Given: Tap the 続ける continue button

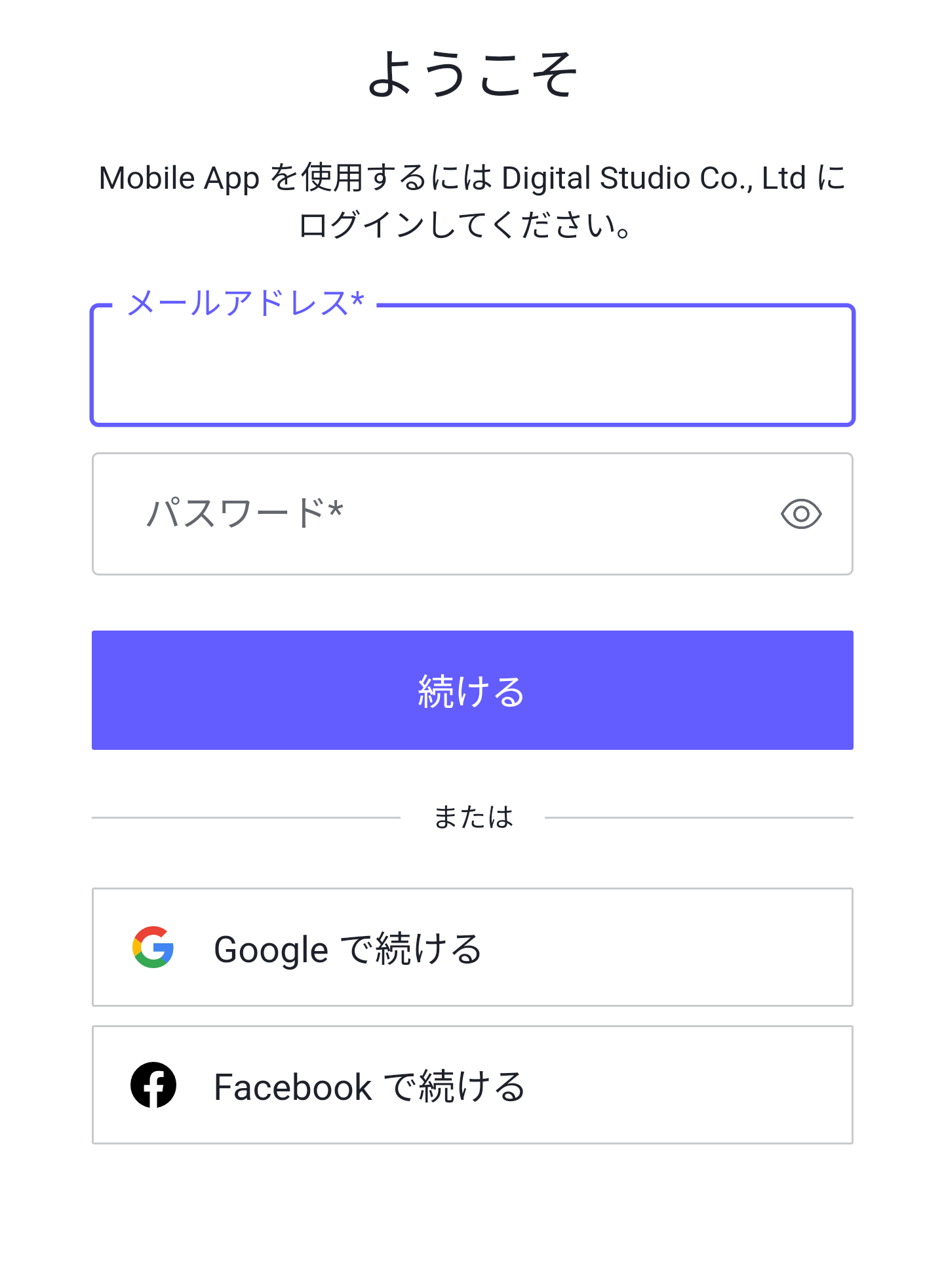Looking at the screenshot, I should pos(472,690).
